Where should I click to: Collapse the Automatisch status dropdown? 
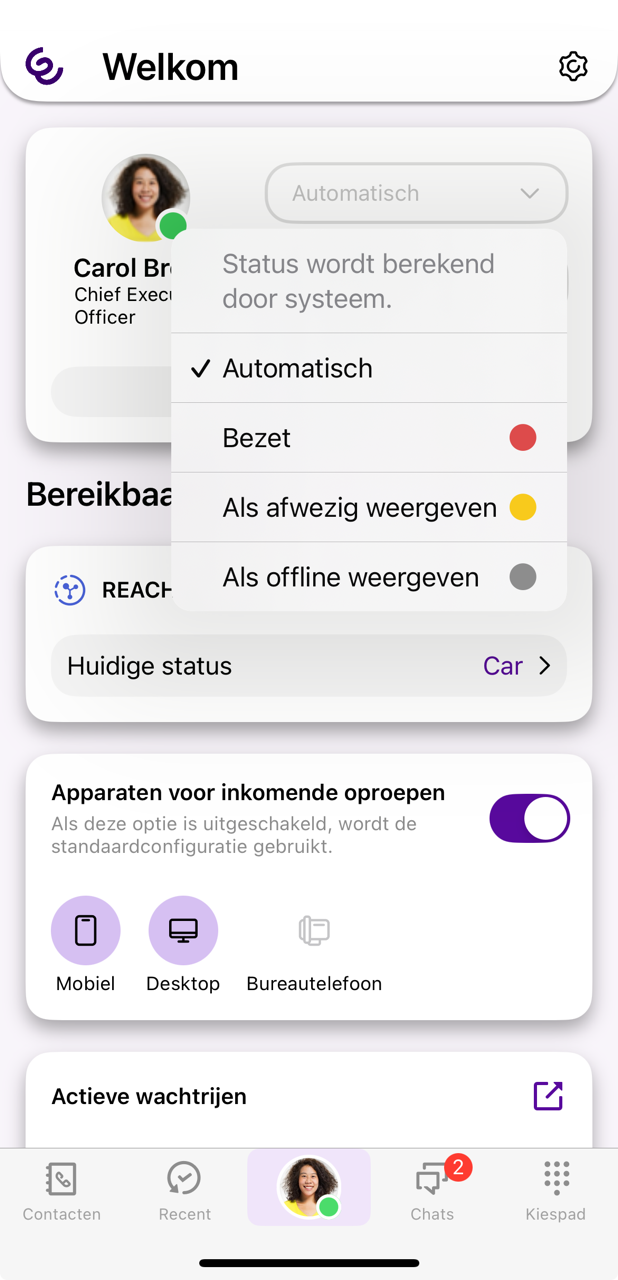416,193
